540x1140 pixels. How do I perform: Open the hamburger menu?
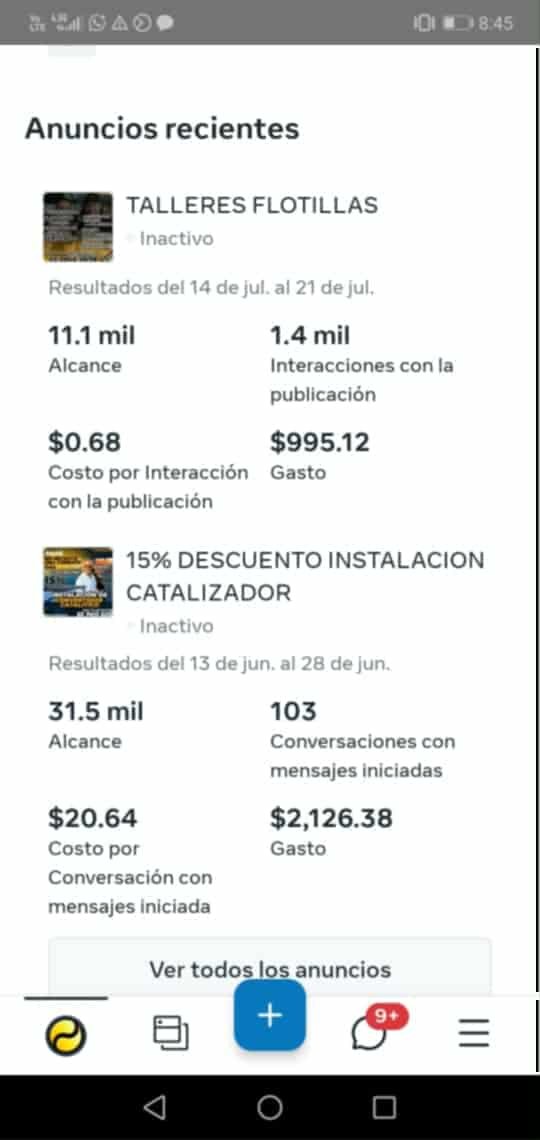coord(474,1032)
